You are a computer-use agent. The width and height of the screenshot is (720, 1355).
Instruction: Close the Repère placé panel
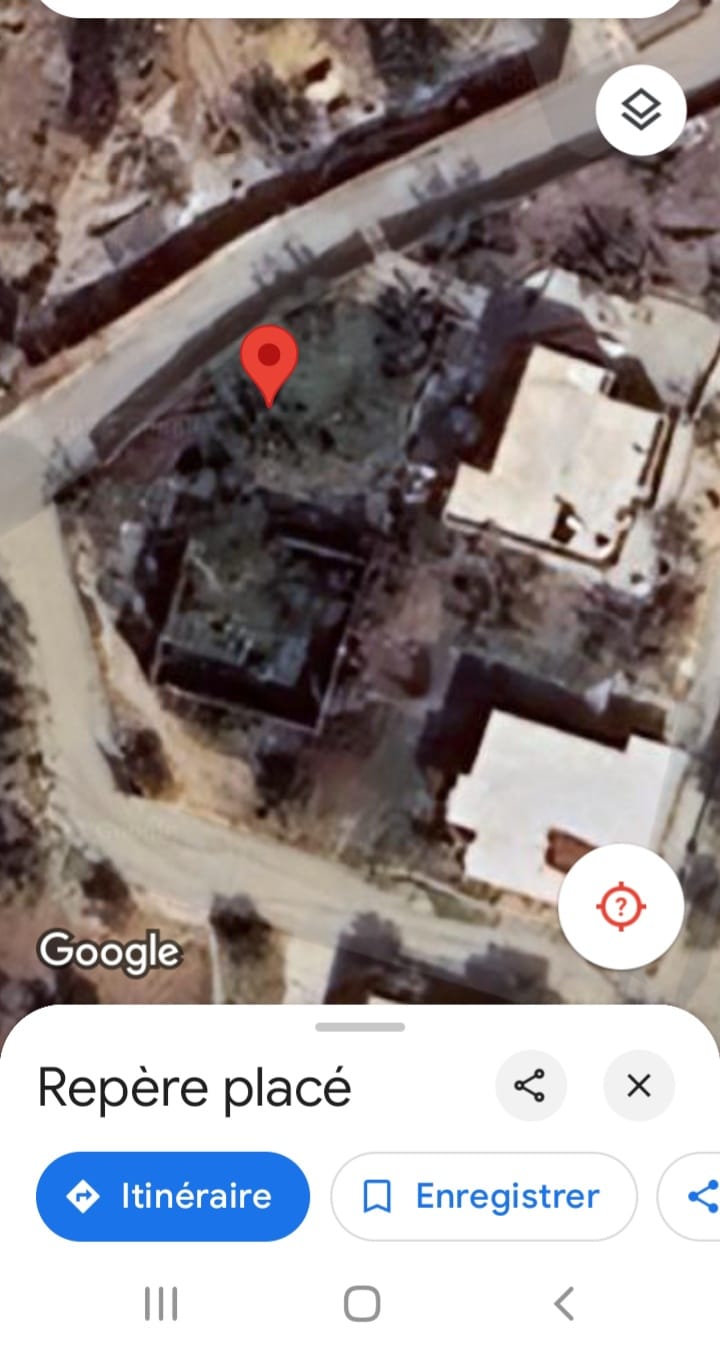tap(639, 1085)
